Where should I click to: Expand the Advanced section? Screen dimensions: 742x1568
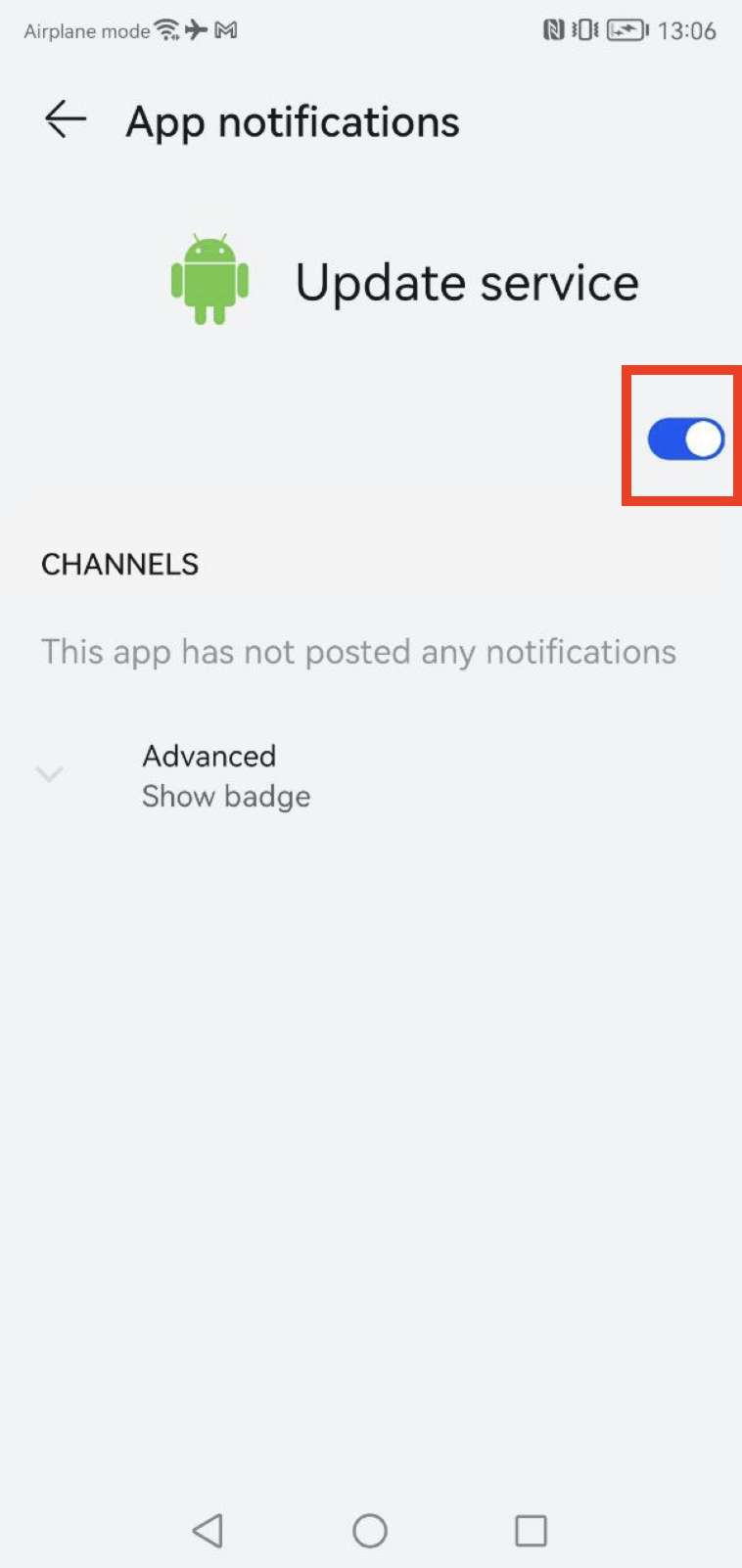[x=209, y=775]
